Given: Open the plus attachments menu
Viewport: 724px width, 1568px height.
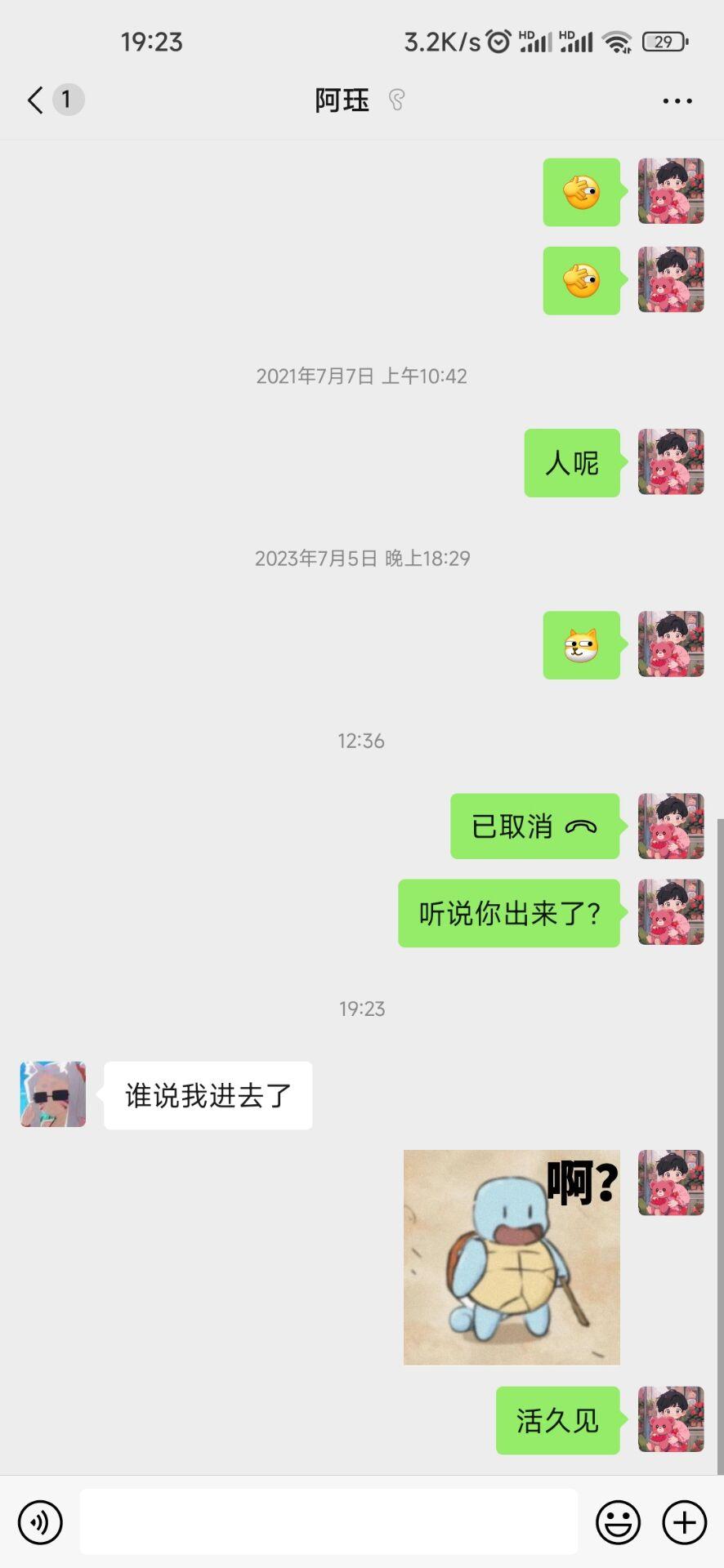Looking at the screenshot, I should (684, 1522).
